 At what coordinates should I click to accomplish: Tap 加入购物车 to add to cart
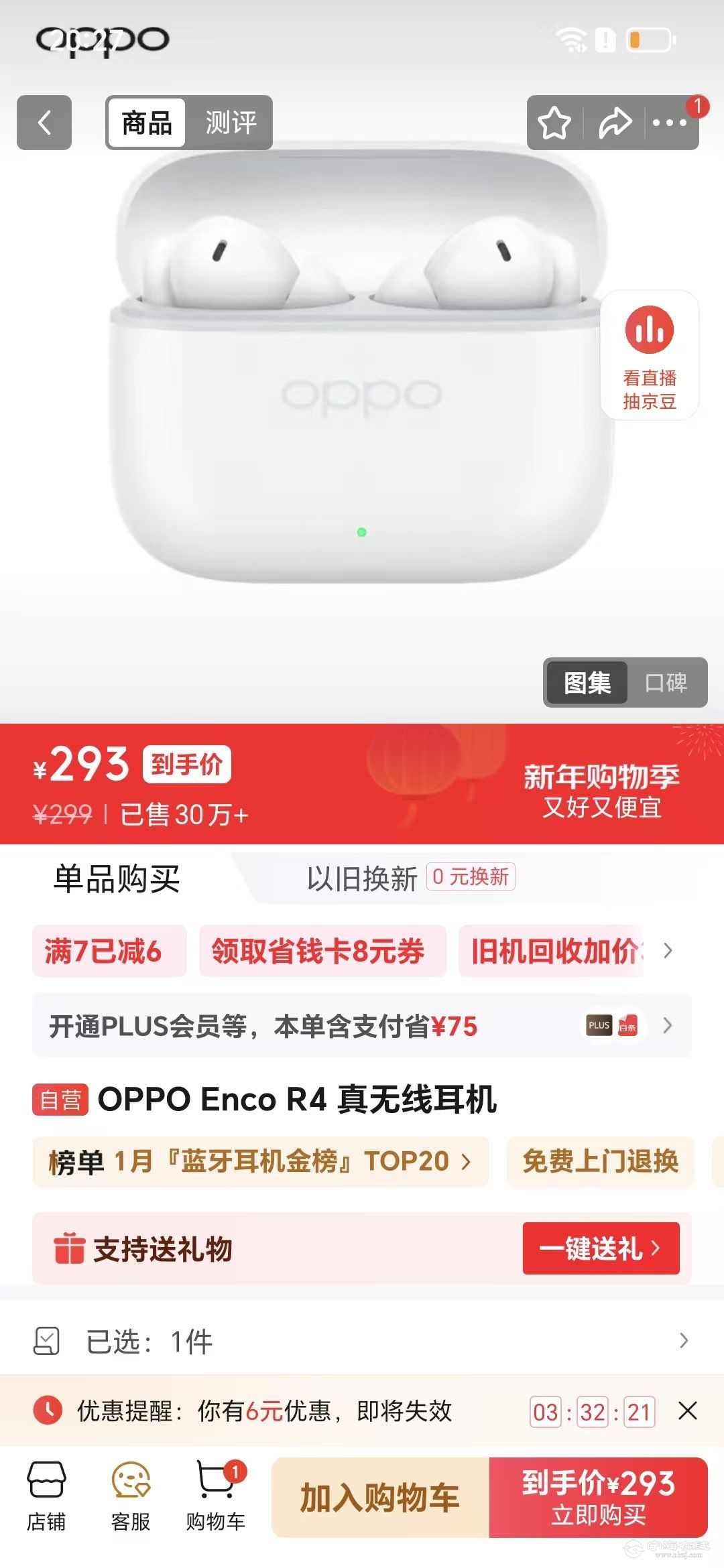380,1498
